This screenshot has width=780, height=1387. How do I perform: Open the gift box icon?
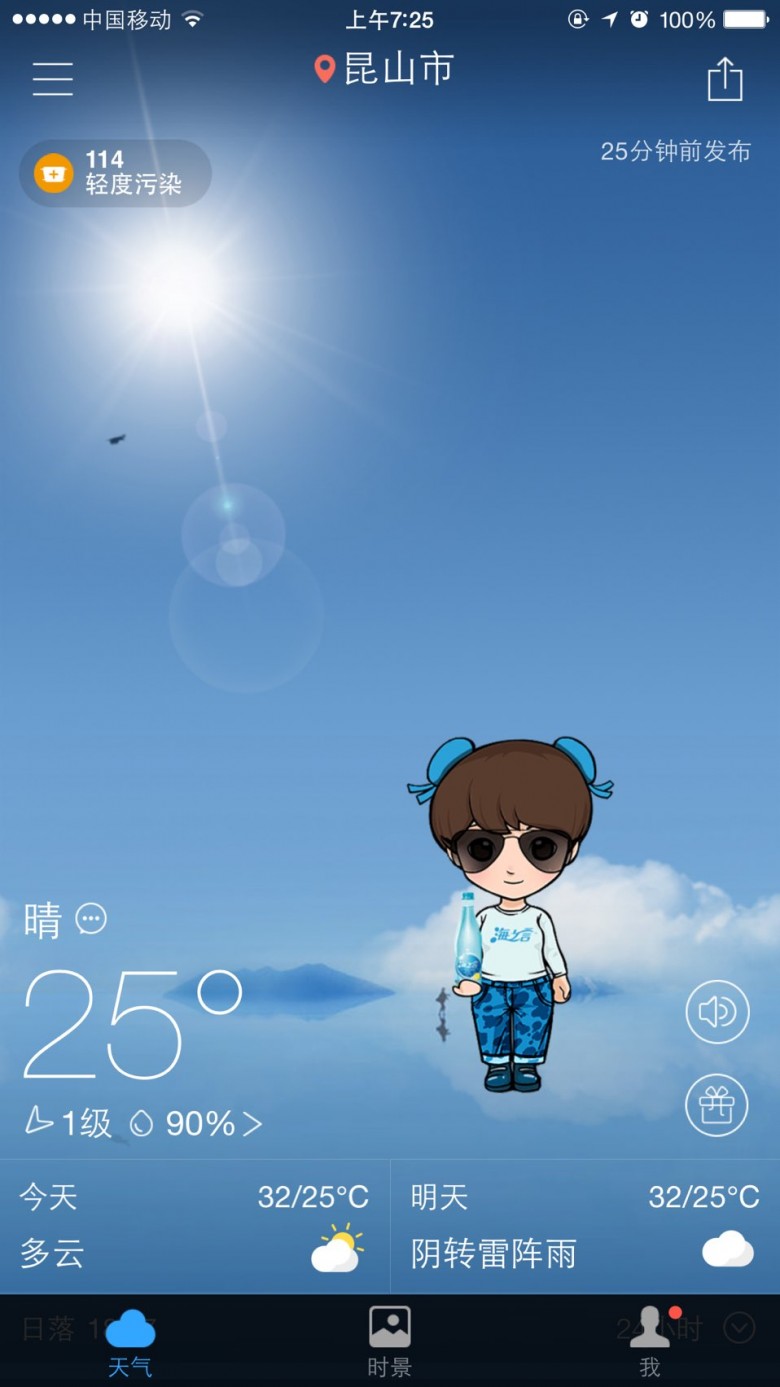tap(717, 1105)
